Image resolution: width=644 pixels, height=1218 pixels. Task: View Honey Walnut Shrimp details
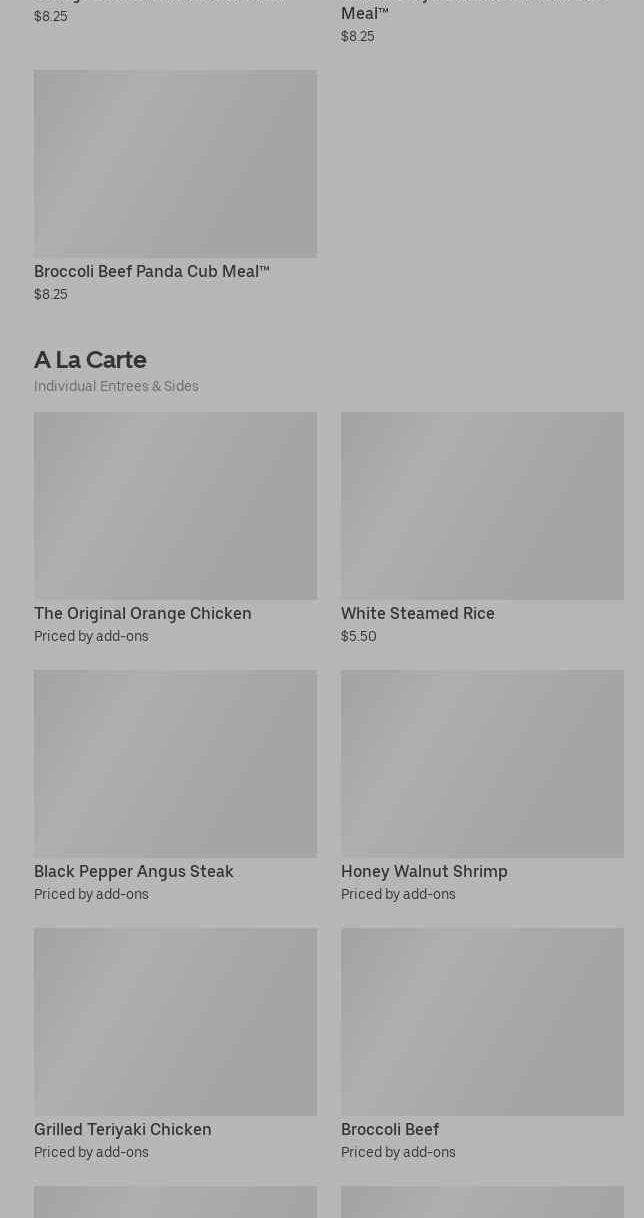point(482,787)
